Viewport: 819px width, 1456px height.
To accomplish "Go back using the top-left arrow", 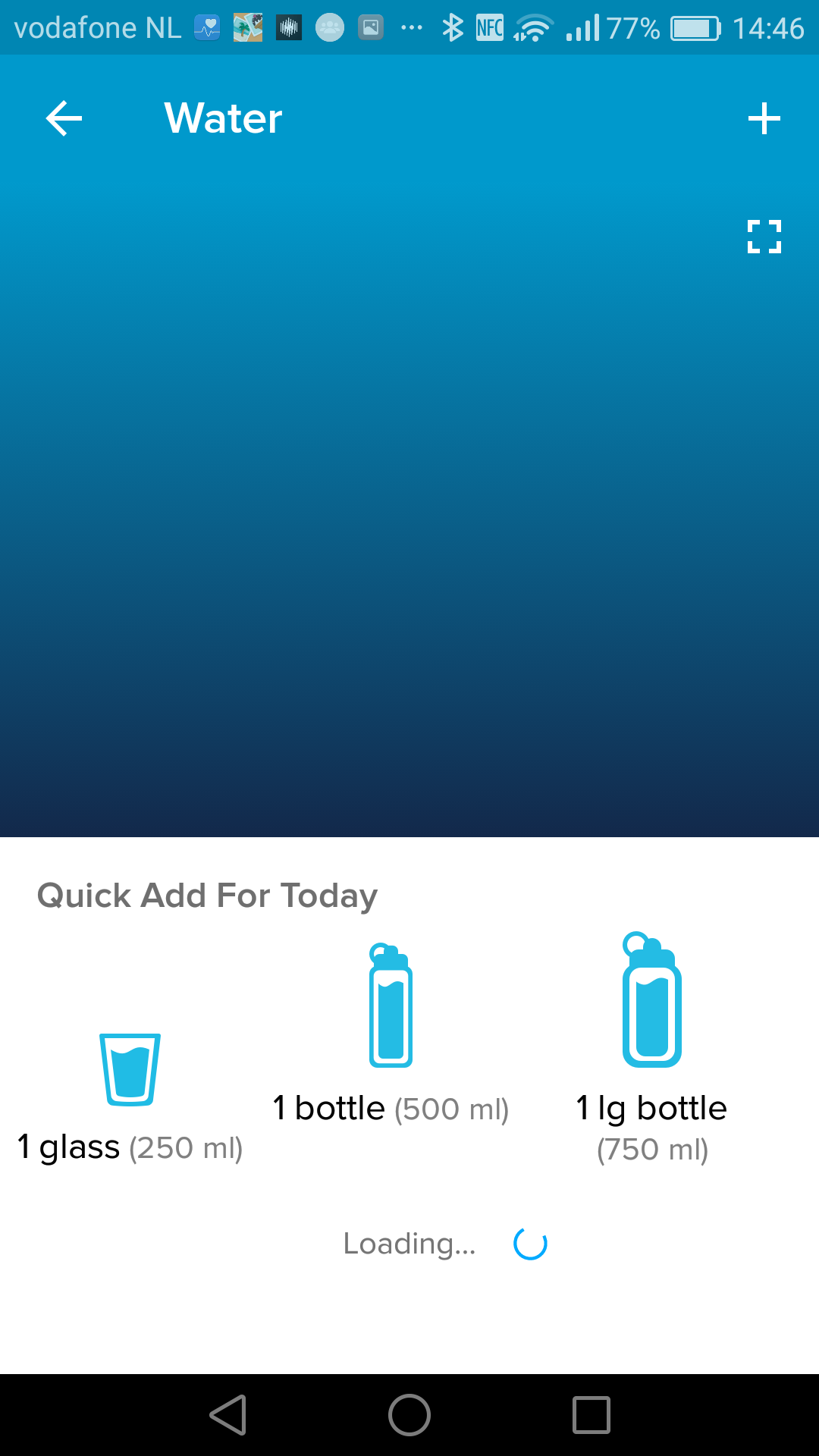I will 64,119.
